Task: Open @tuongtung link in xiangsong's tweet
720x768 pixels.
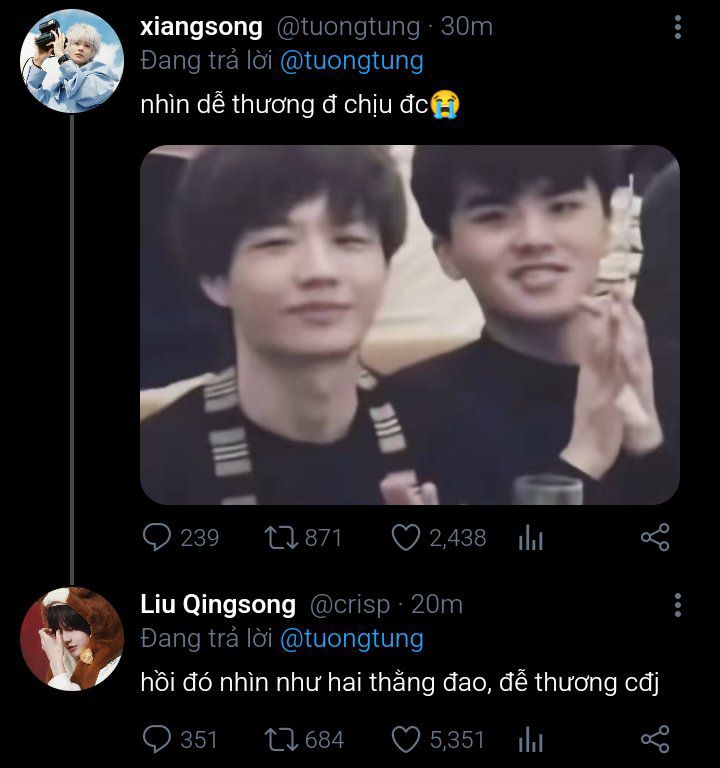Action: [351, 61]
